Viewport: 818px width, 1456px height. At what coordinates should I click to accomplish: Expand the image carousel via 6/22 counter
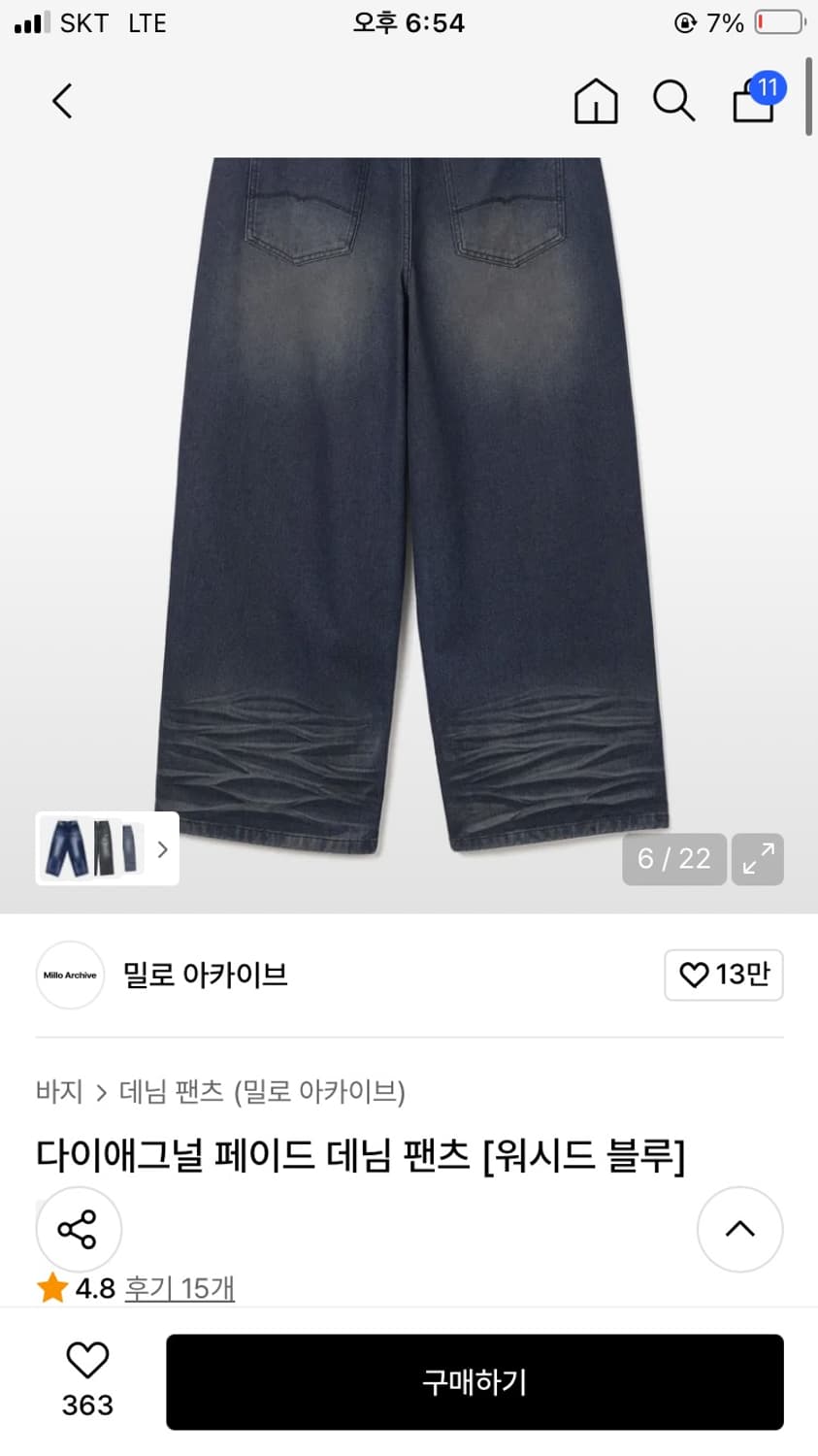(x=673, y=858)
